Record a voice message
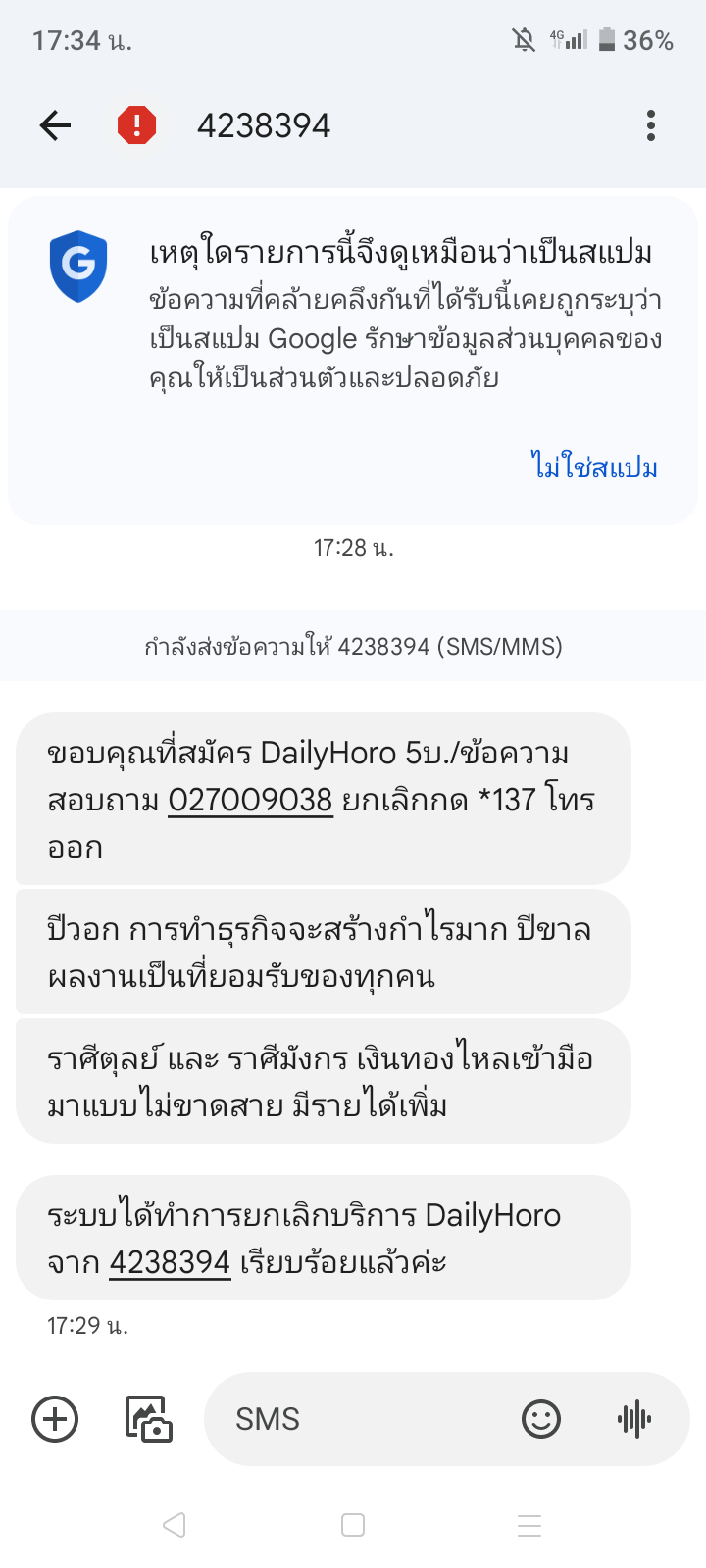706x1568 pixels. pyautogui.click(x=634, y=1419)
